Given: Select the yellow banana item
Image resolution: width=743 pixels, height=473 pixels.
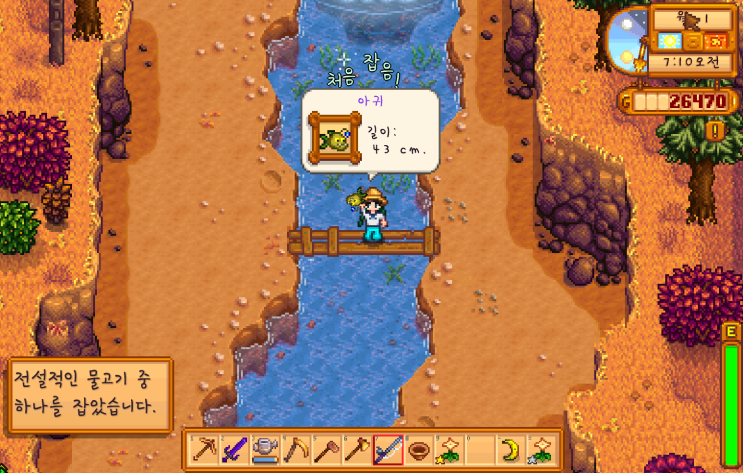Looking at the screenshot, I should [x=510, y=450].
